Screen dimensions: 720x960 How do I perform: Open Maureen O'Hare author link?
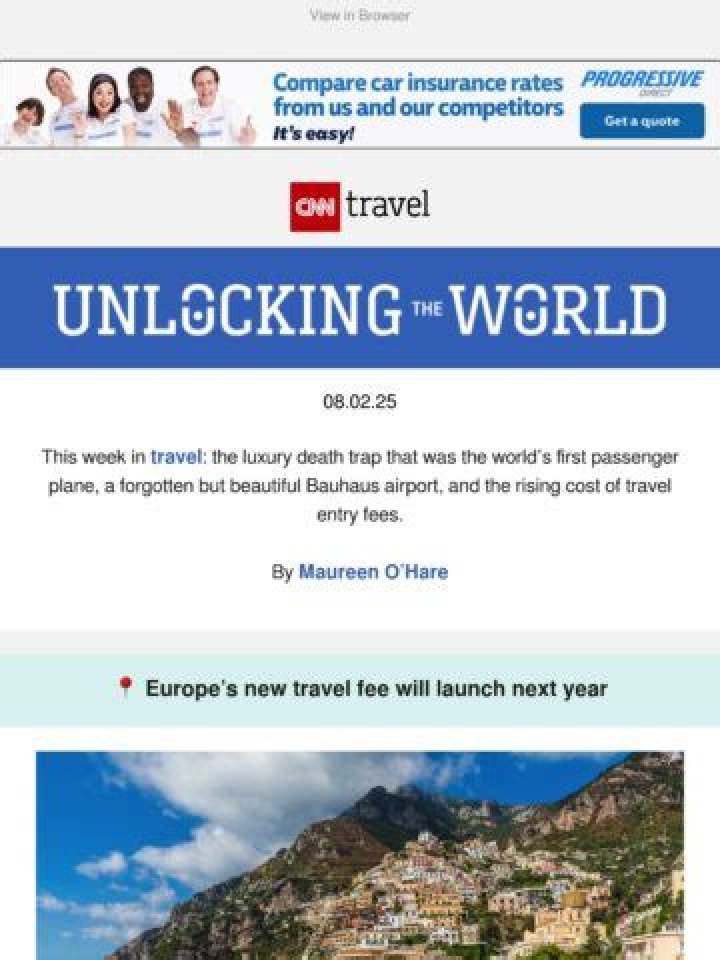[x=373, y=572]
